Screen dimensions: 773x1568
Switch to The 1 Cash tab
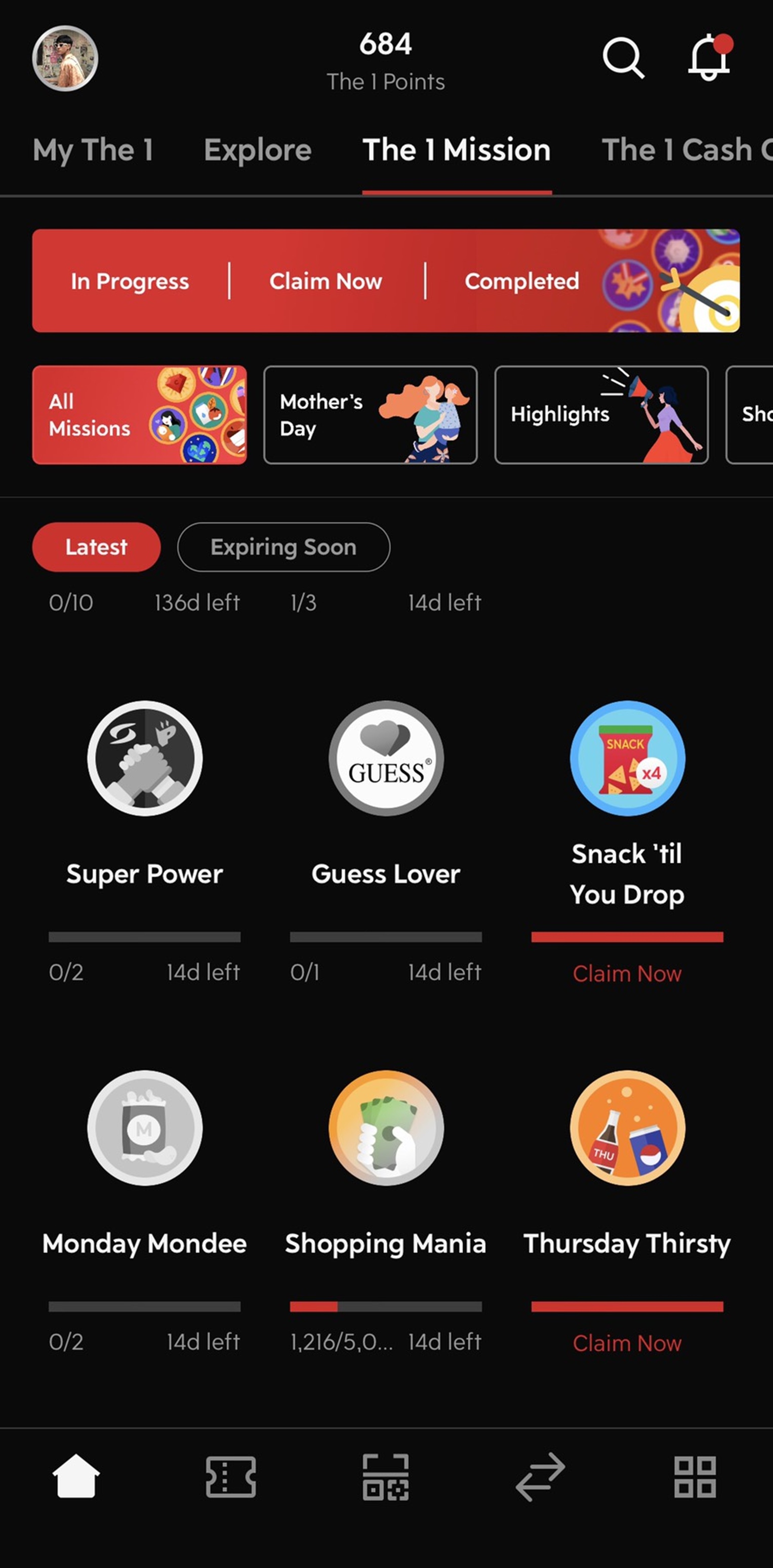(685, 150)
